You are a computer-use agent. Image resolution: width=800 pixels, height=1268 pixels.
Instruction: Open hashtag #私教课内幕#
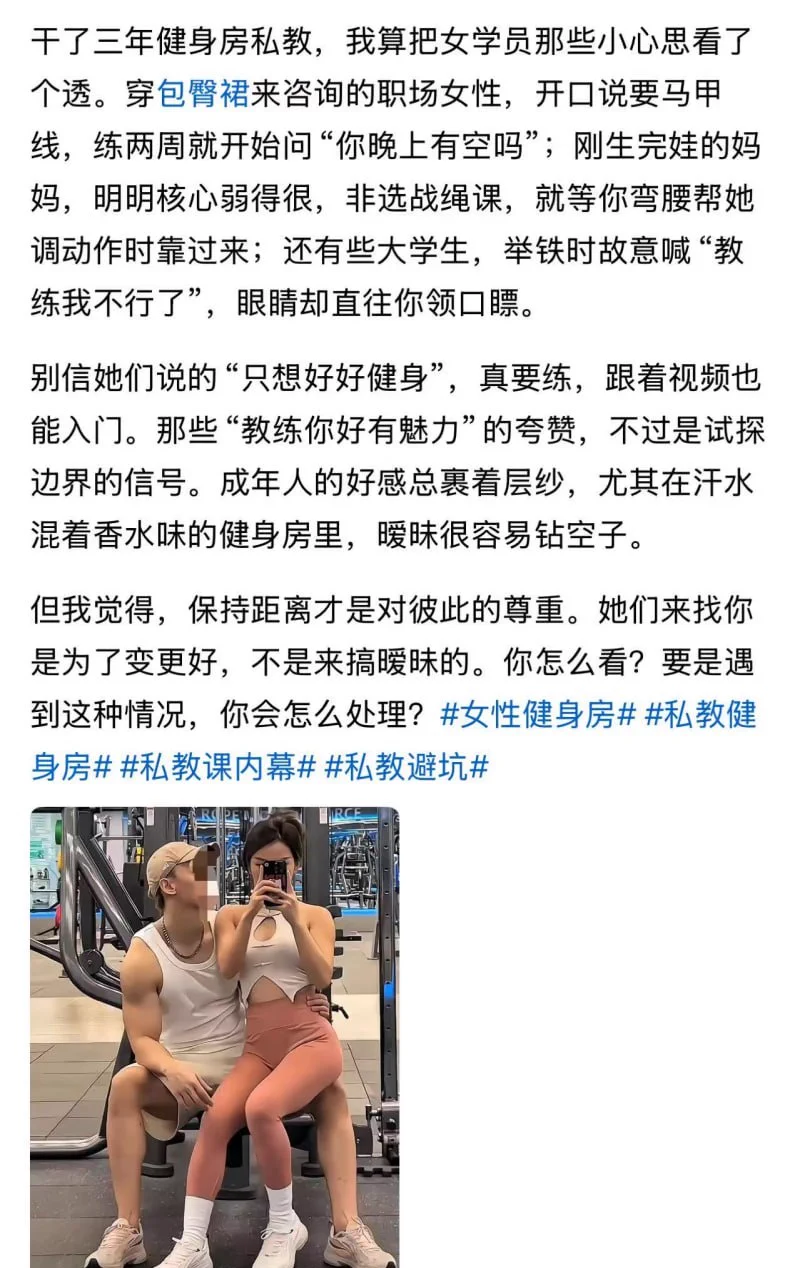click(x=217, y=767)
